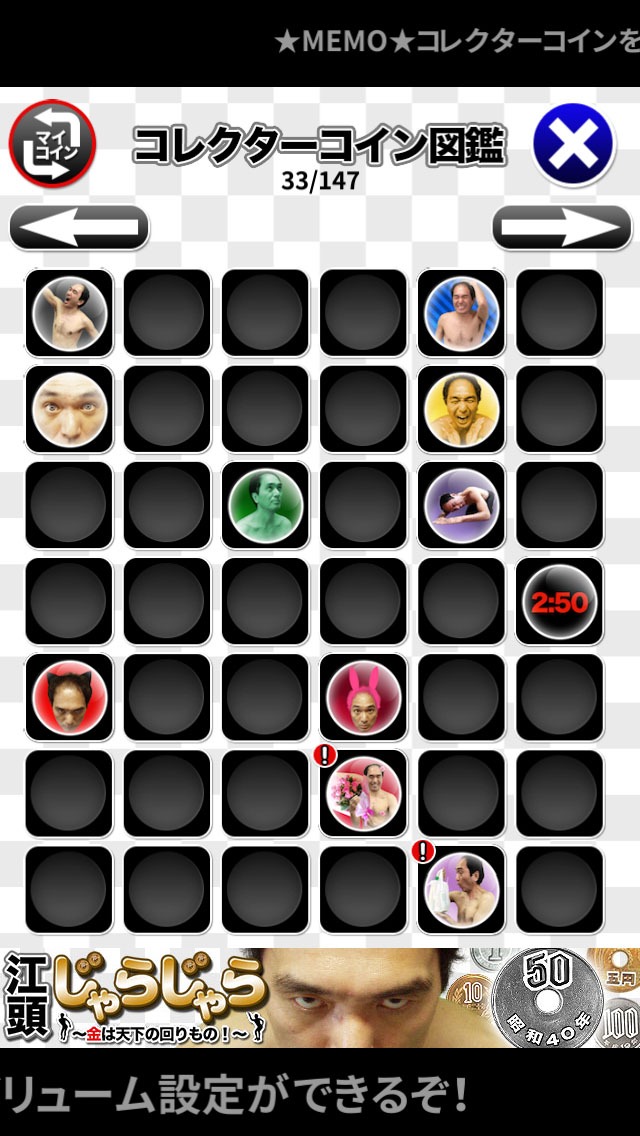
Task: View the yellow laughing face coin
Action: click(x=462, y=409)
